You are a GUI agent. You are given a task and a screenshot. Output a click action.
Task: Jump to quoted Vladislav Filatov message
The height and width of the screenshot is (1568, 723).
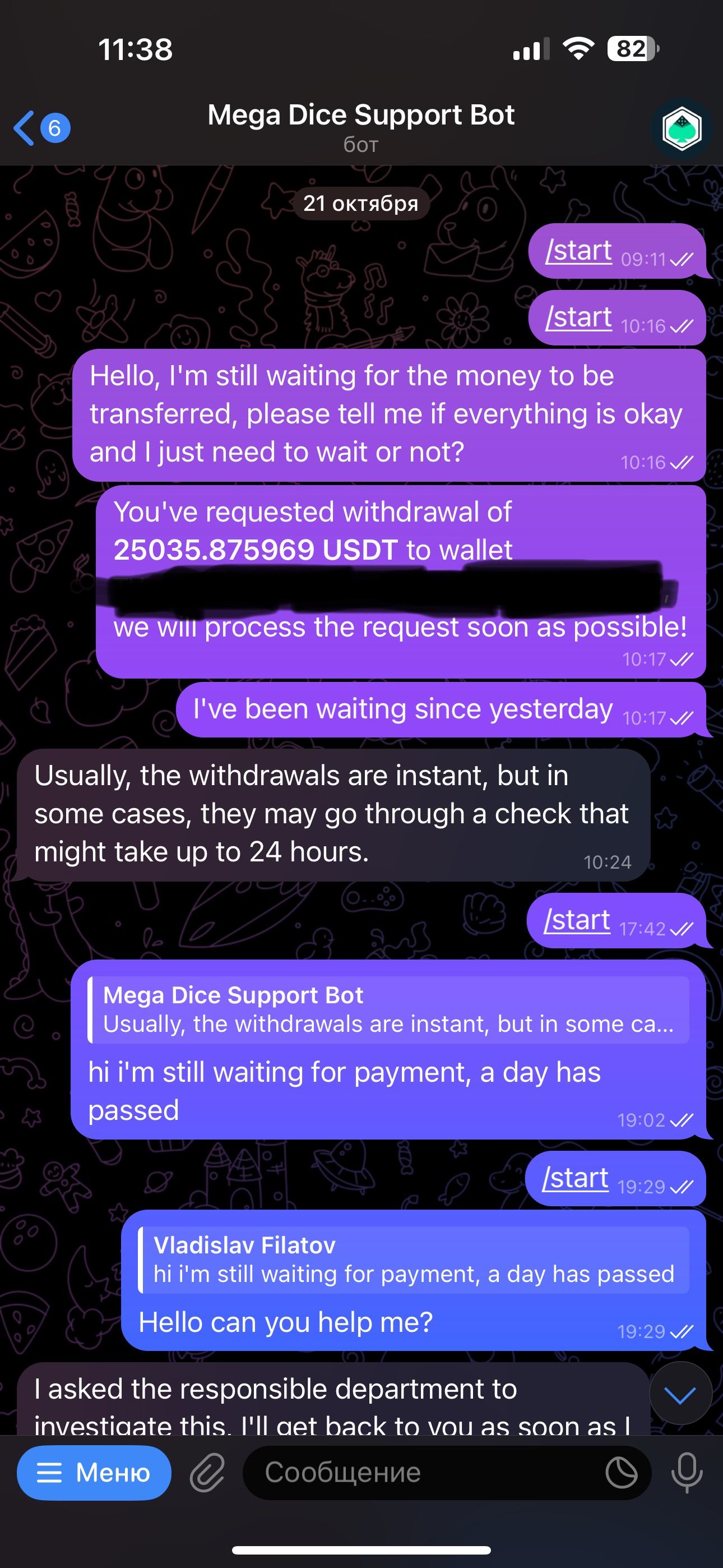point(414,1260)
